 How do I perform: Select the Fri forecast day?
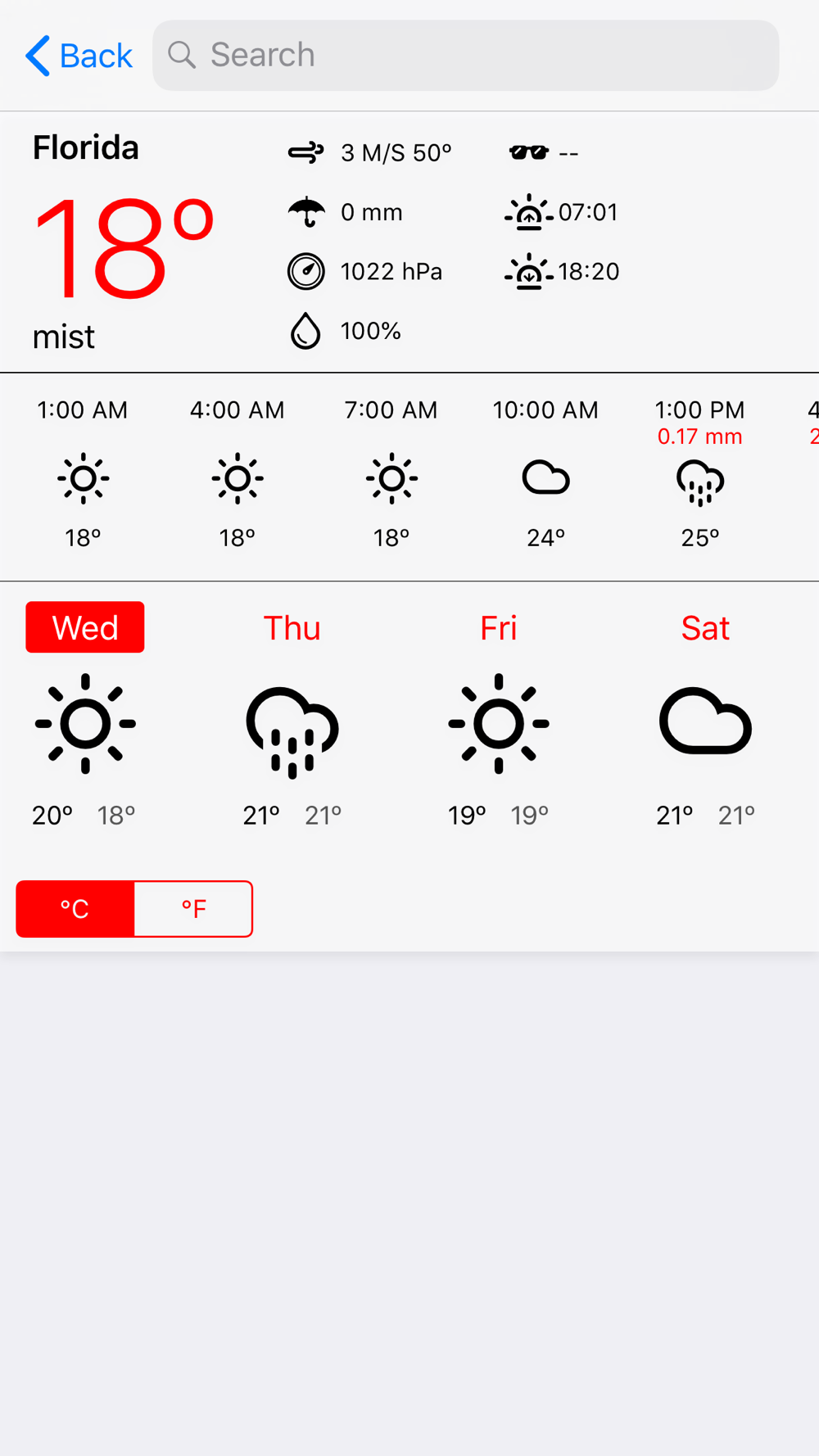tap(499, 628)
